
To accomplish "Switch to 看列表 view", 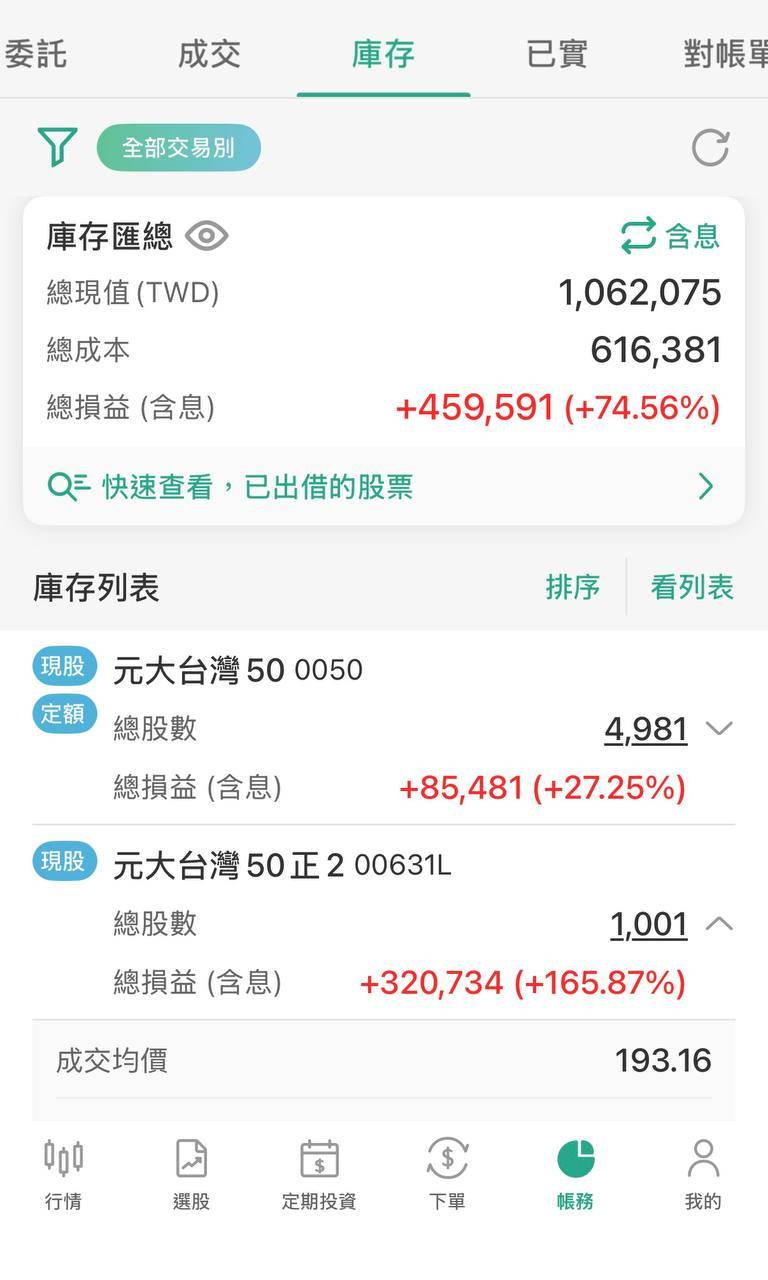I will [692, 587].
